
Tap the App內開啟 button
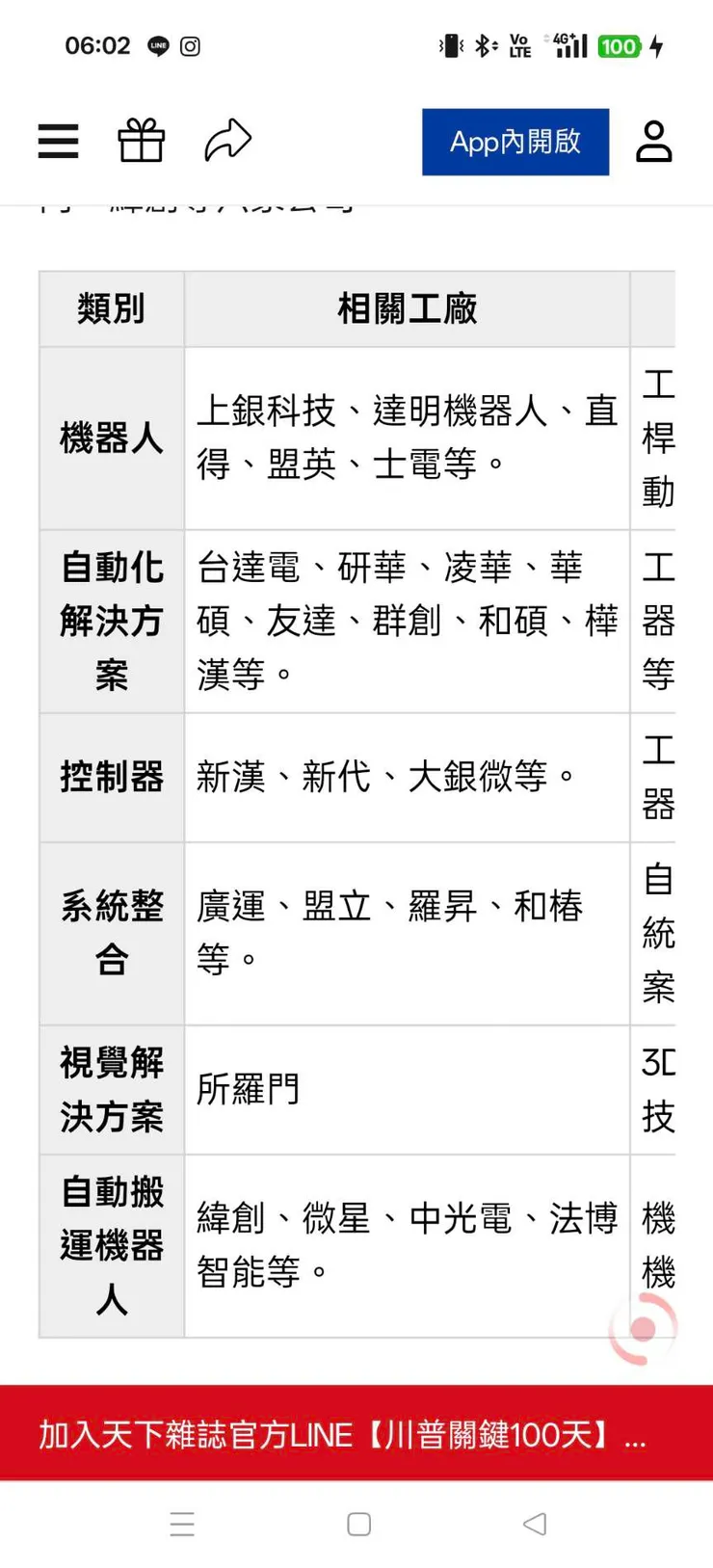pos(515,141)
